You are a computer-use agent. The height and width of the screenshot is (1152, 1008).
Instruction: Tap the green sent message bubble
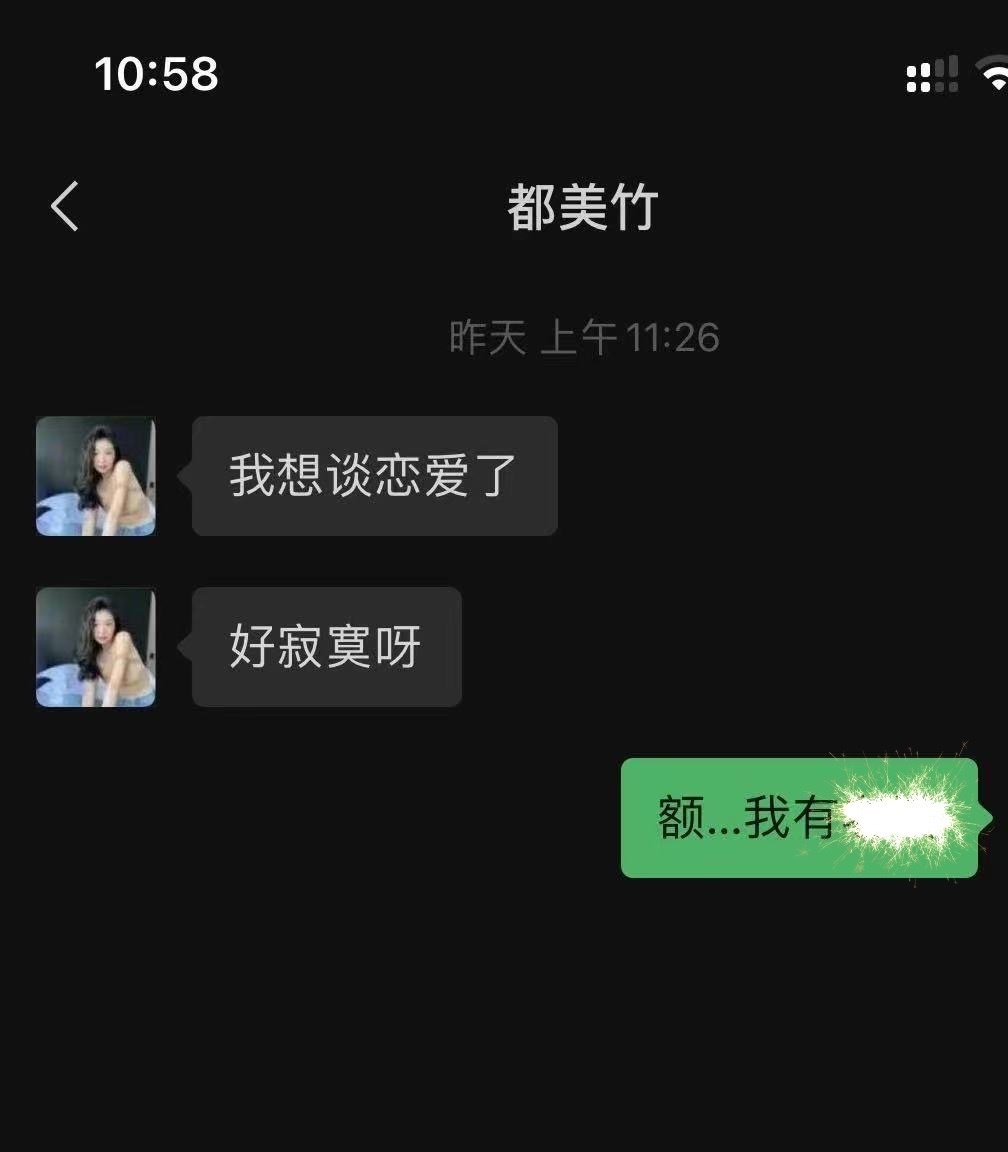click(x=800, y=819)
